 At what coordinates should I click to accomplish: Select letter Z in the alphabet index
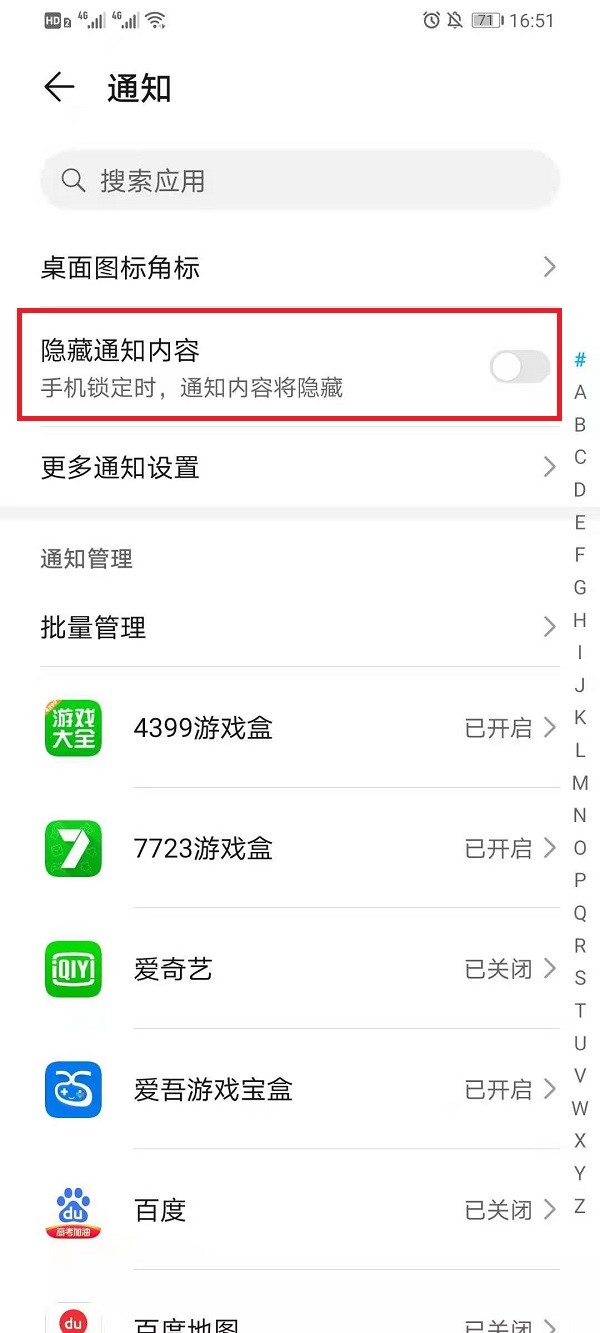tap(580, 1206)
